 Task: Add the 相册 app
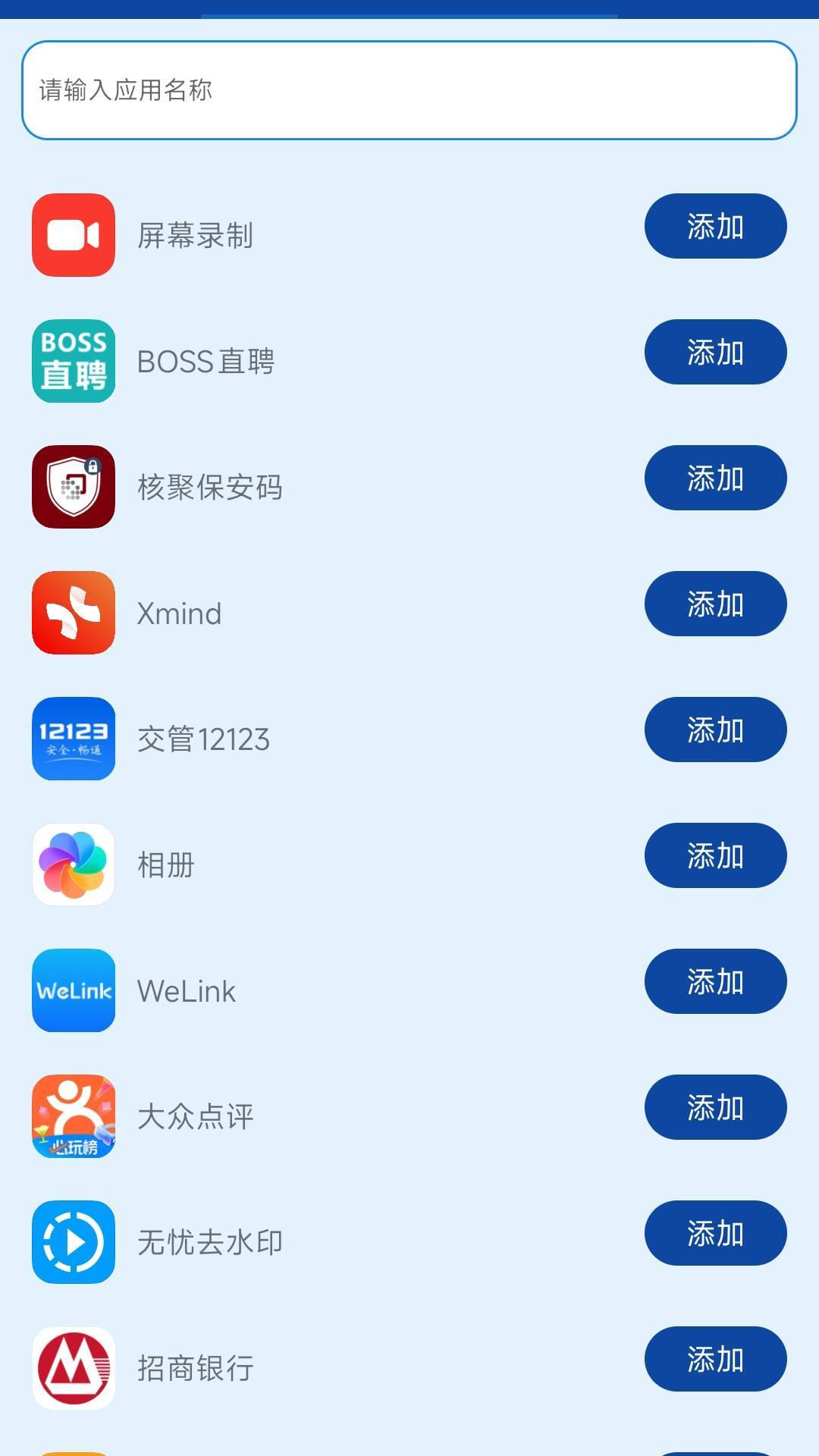click(x=714, y=855)
